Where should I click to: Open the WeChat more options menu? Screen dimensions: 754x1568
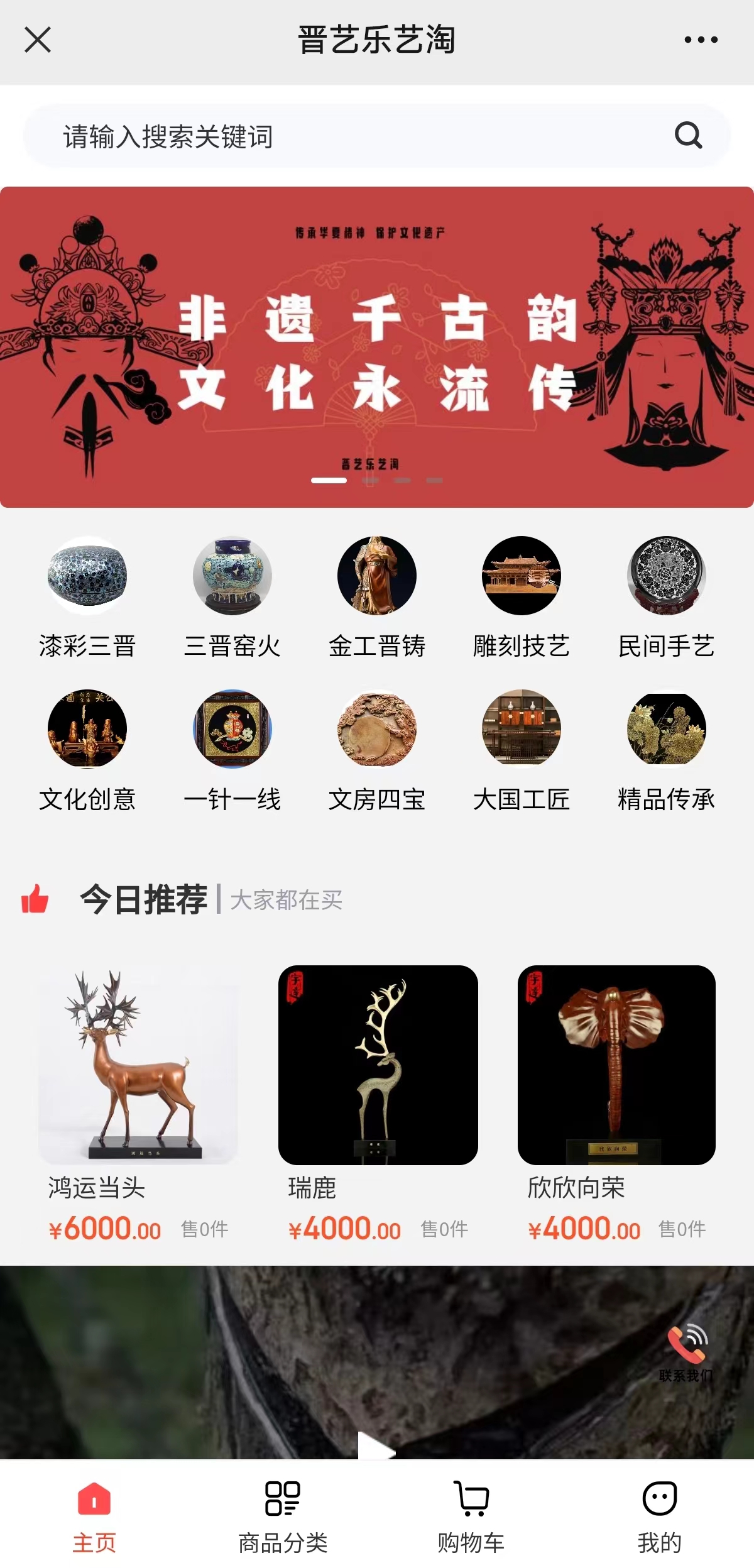tap(702, 39)
